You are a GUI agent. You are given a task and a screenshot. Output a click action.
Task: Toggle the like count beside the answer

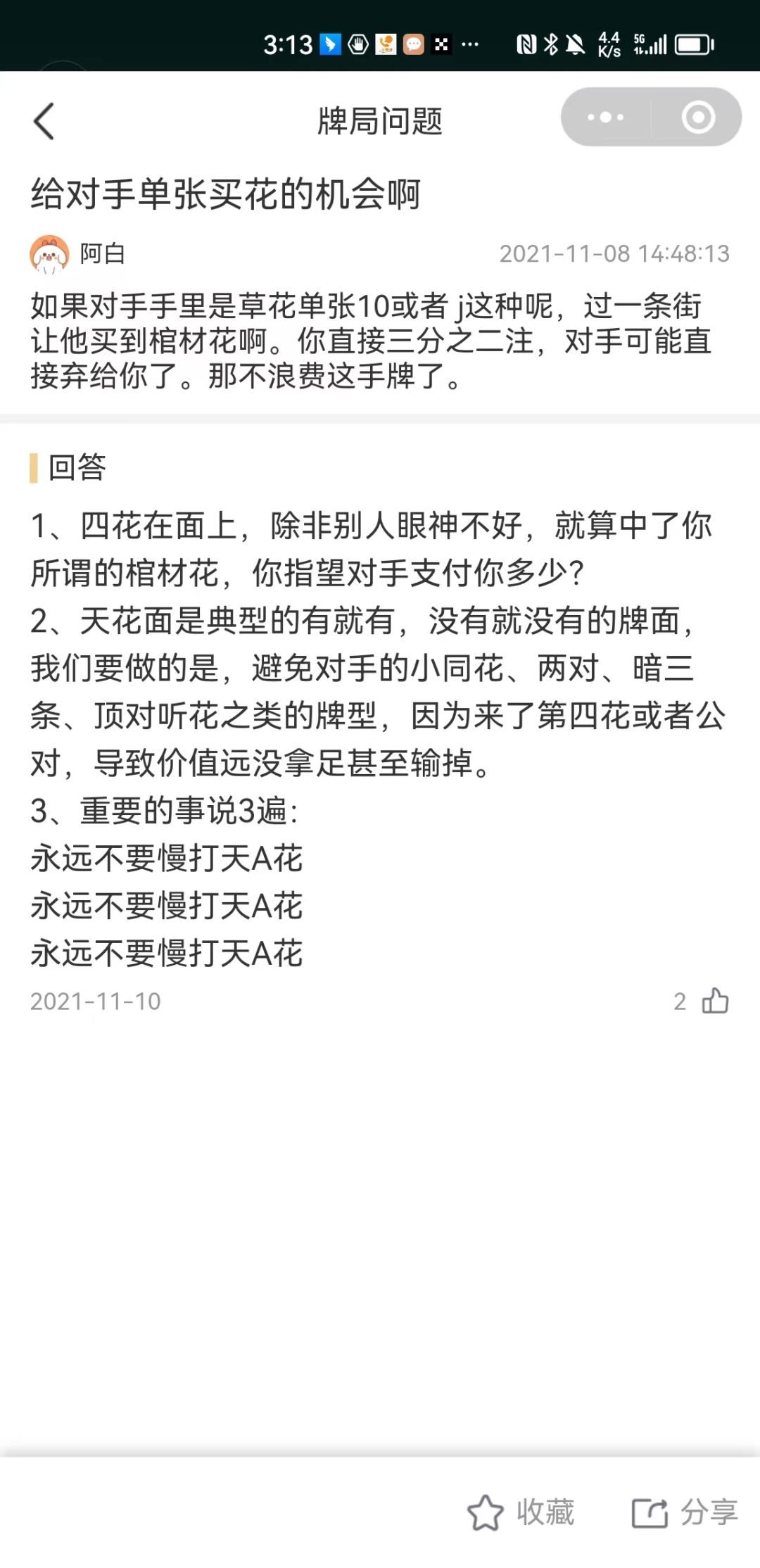pos(681,1001)
